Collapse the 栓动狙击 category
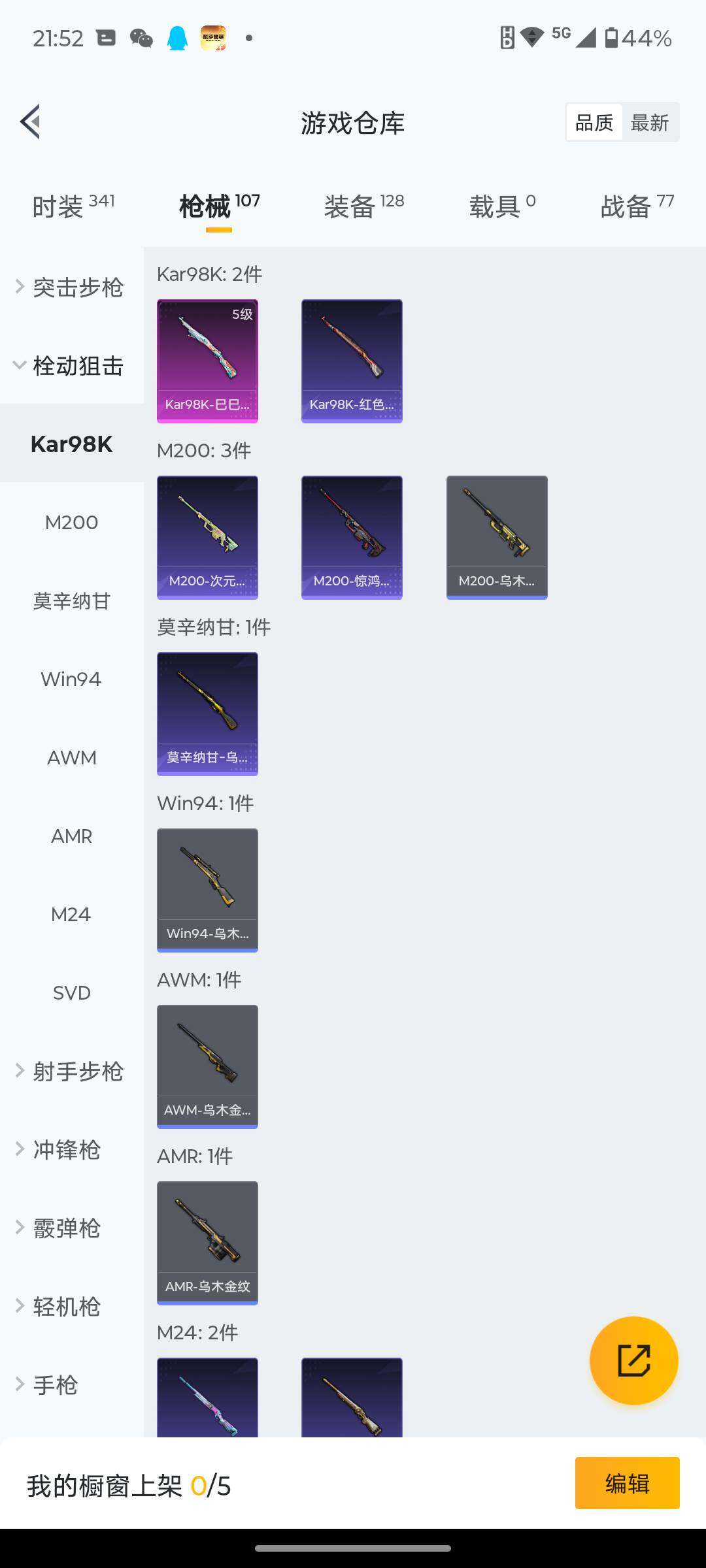Image resolution: width=706 pixels, height=1568 pixels. tap(72, 365)
